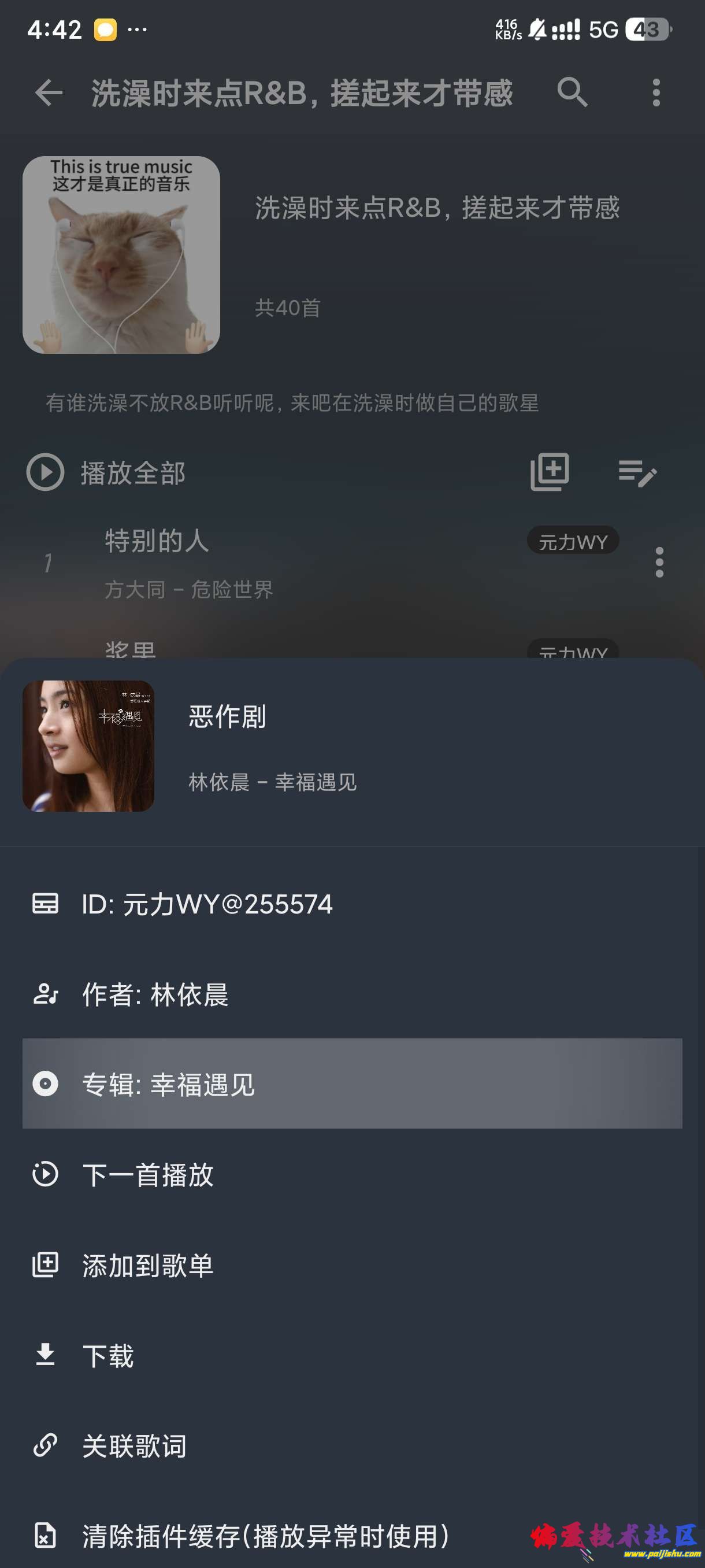Go back with the top arrow

tap(49, 93)
